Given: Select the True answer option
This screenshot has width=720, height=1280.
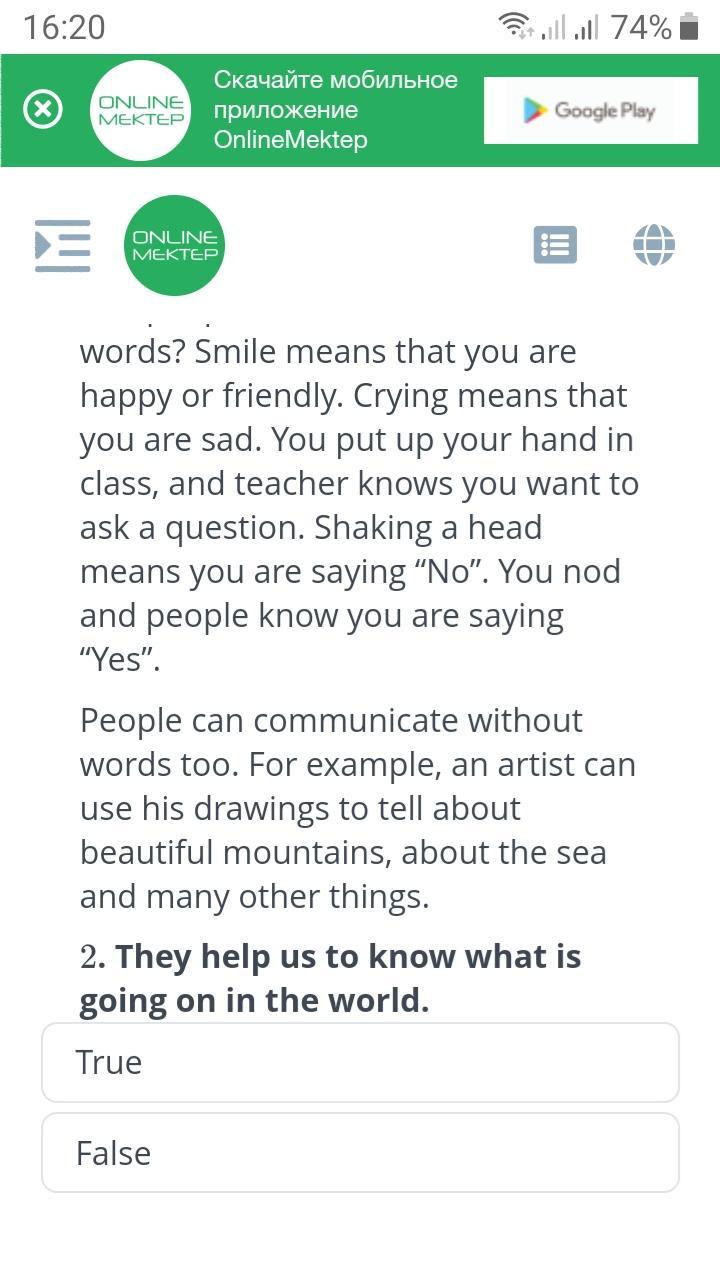Looking at the screenshot, I should (360, 1062).
